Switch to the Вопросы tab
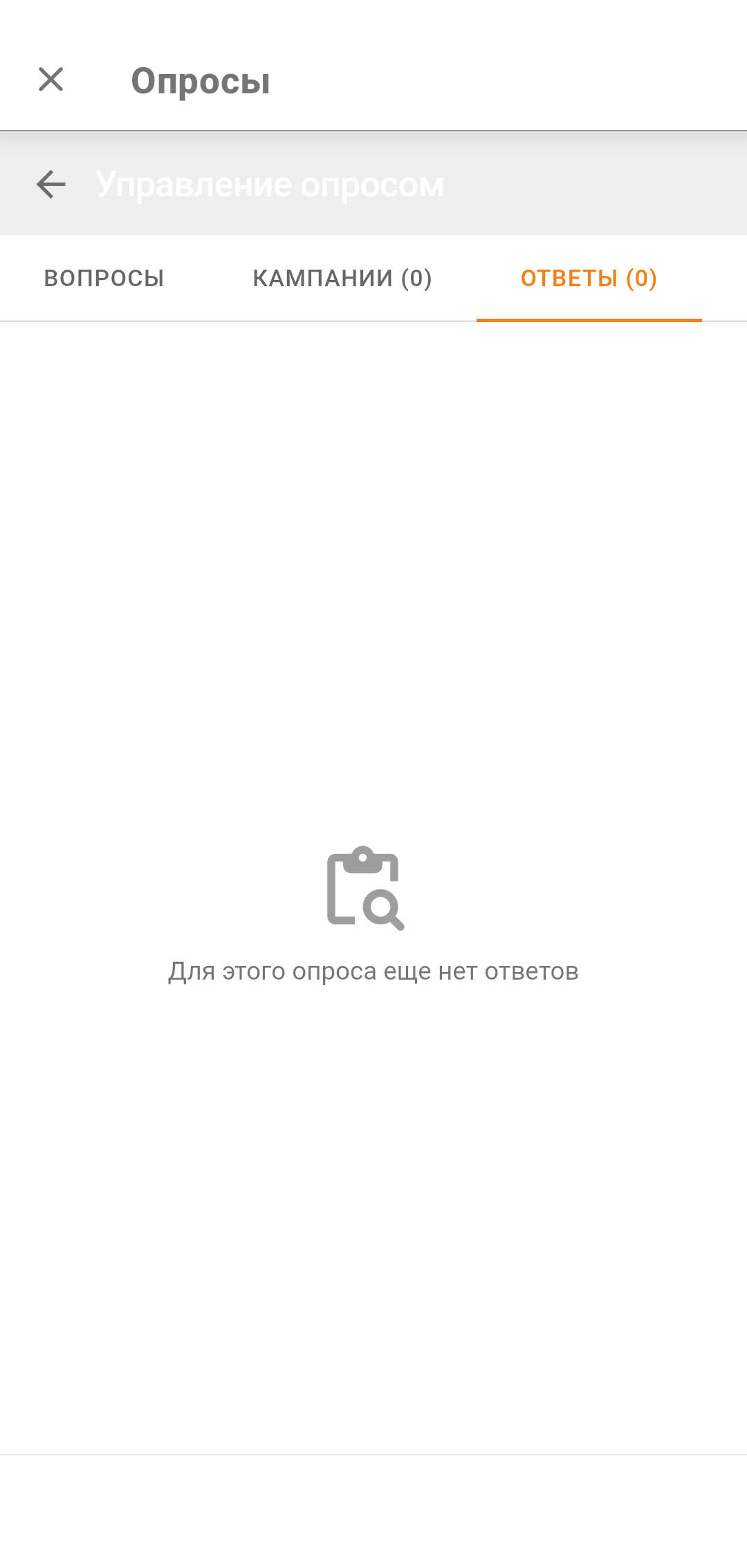 (104, 279)
